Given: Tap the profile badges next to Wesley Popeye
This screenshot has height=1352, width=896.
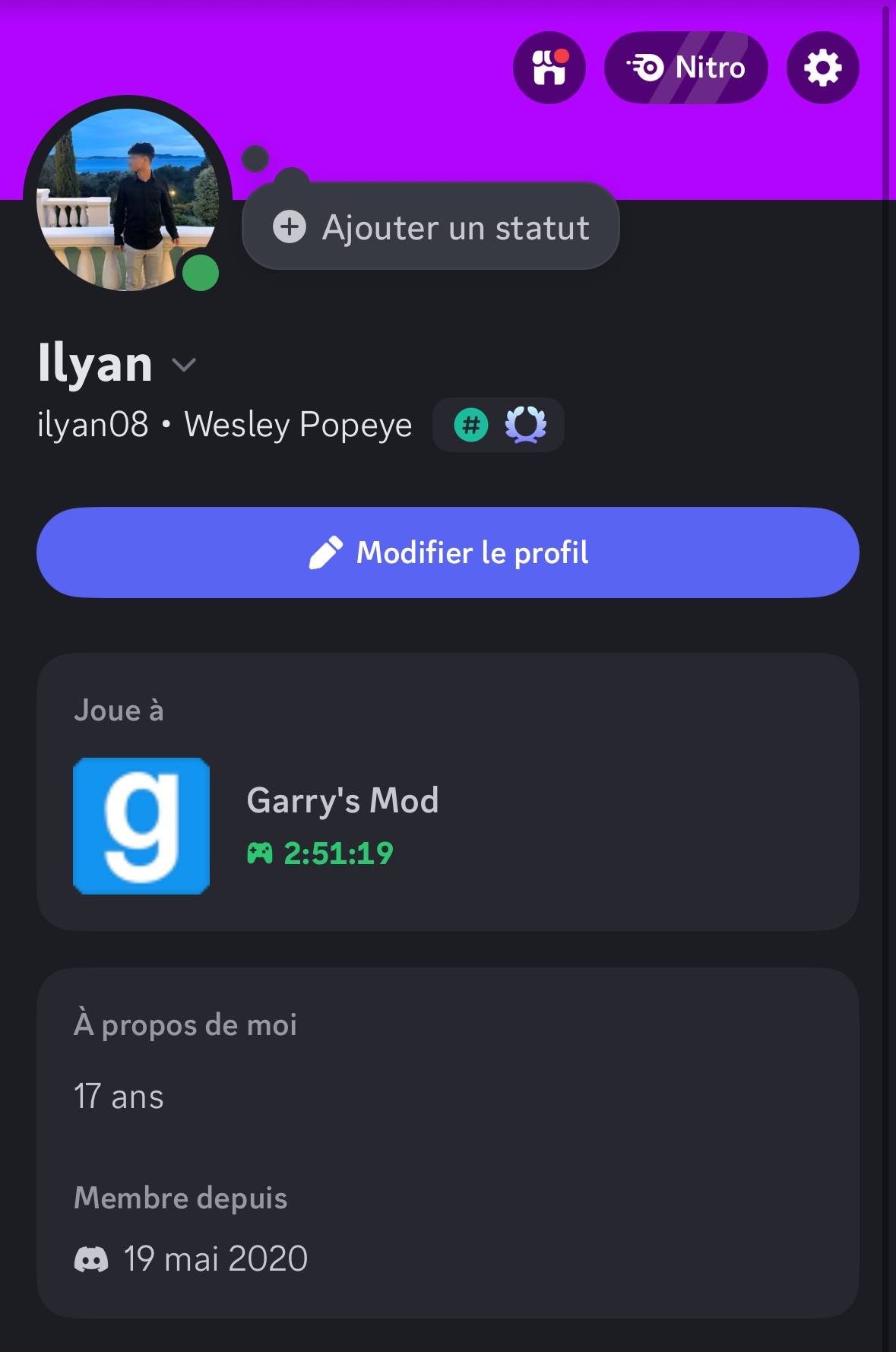Looking at the screenshot, I should 498,425.
